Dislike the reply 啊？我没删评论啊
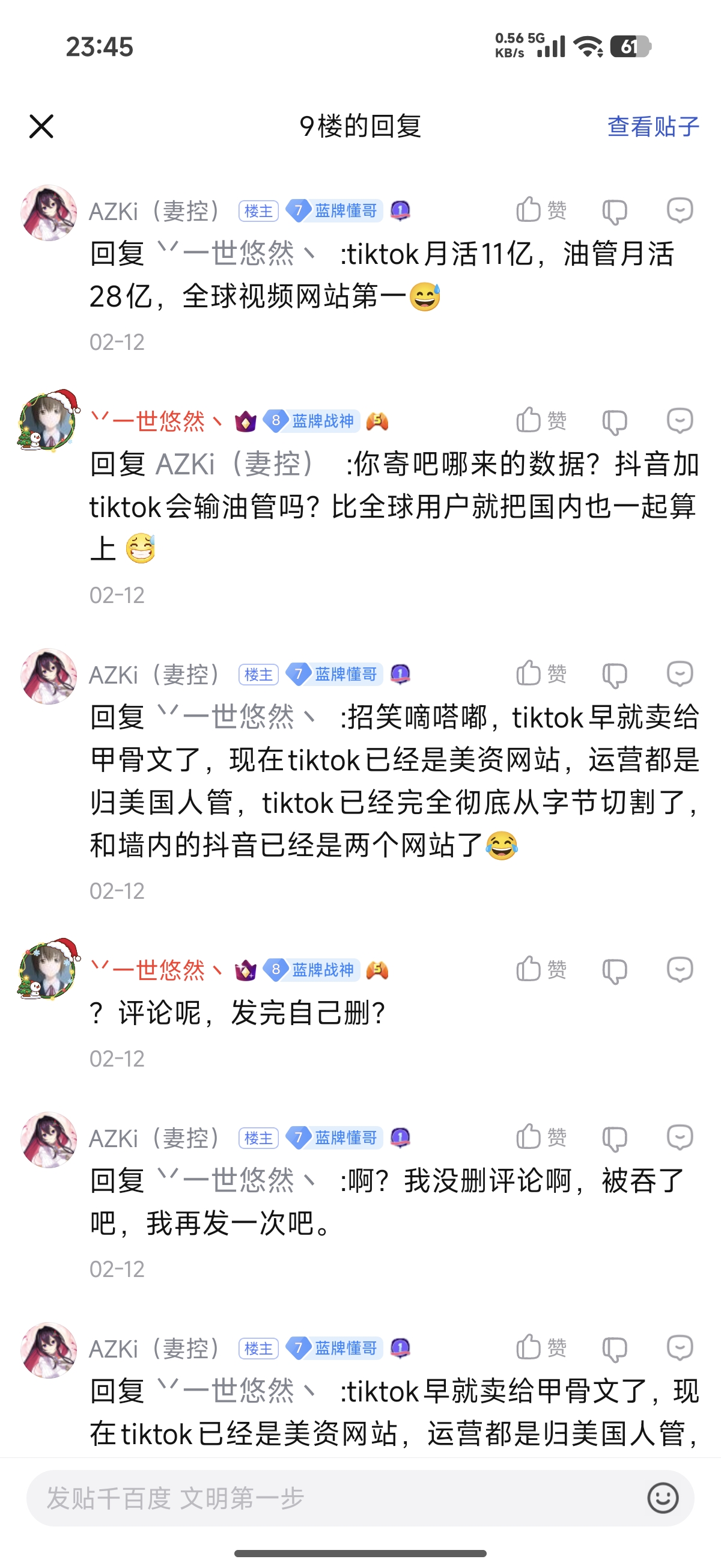The image size is (721, 1568). 615,1138
